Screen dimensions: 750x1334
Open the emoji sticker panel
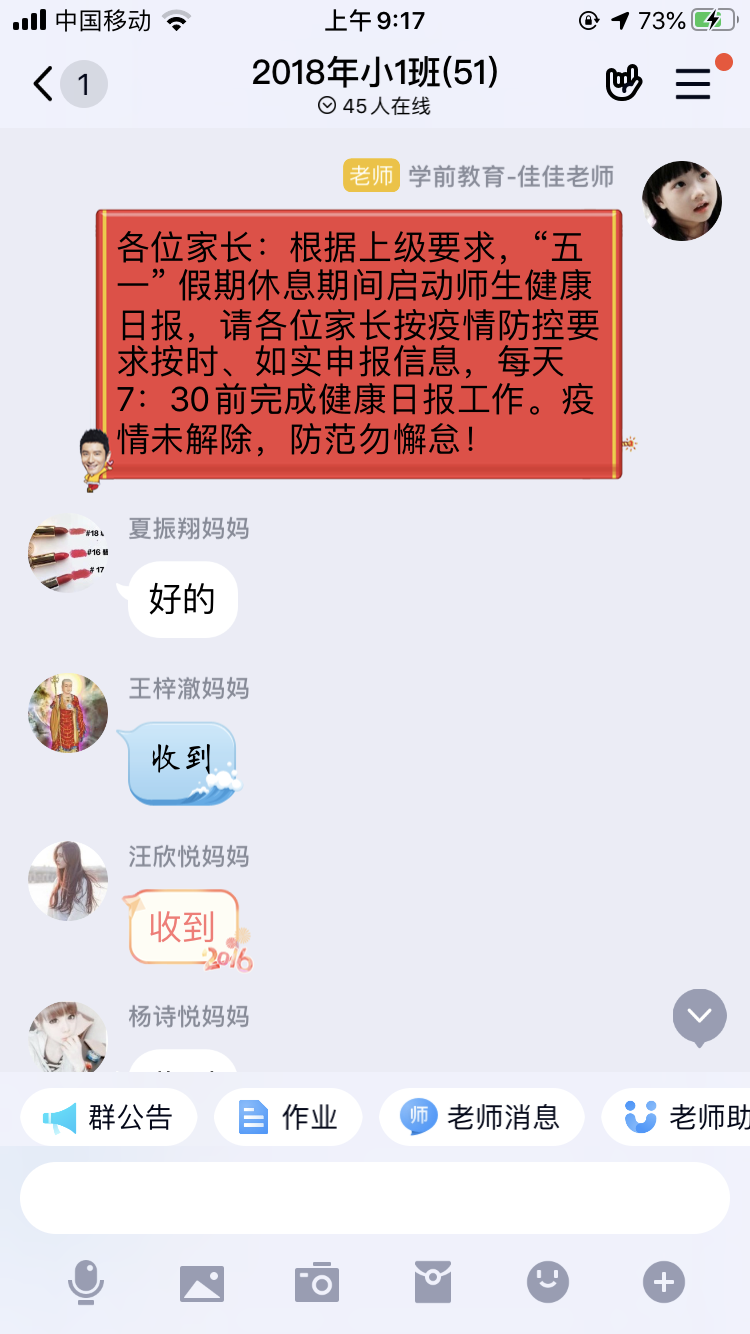click(x=548, y=1282)
